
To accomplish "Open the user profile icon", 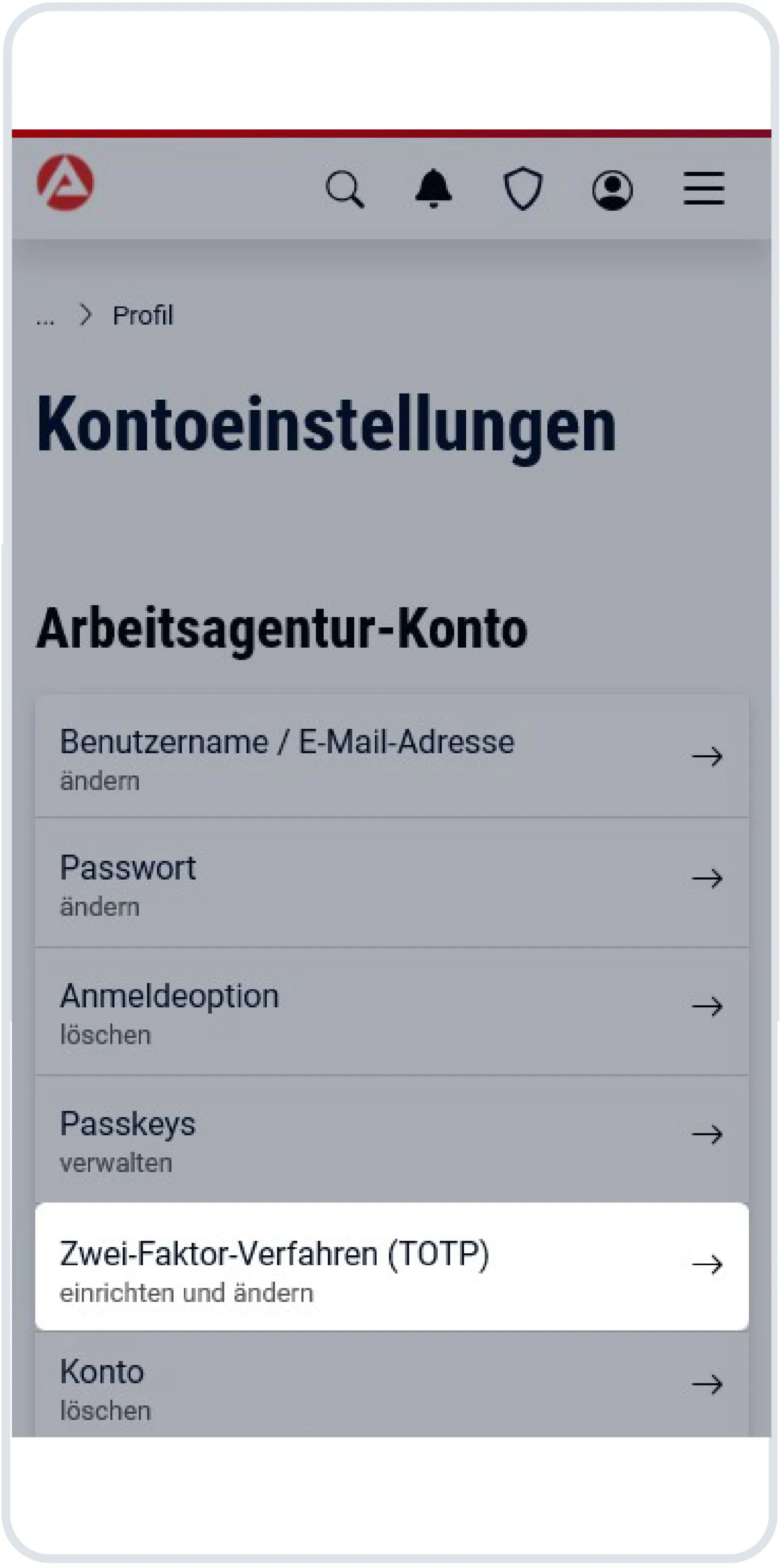I will 612,189.
